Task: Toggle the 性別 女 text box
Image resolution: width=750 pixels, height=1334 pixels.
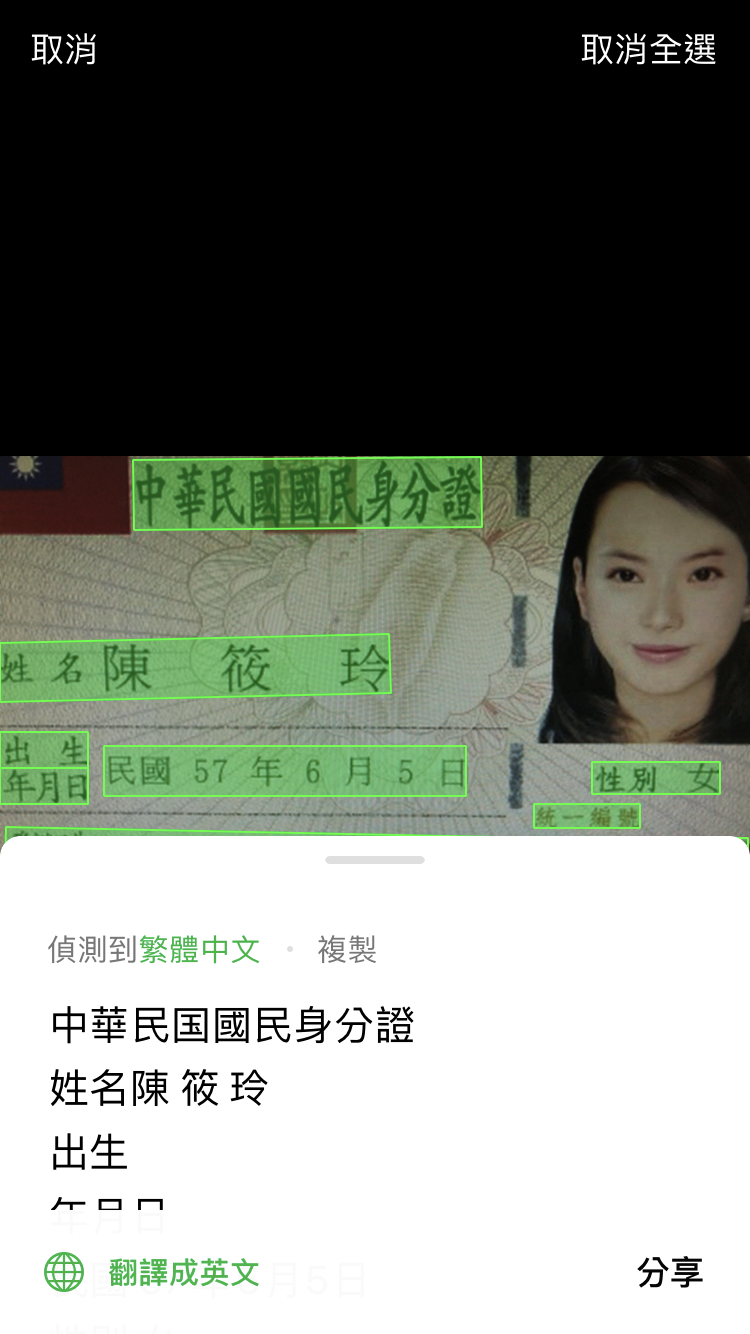Action: pyautogui.click(x=656, y=778)
